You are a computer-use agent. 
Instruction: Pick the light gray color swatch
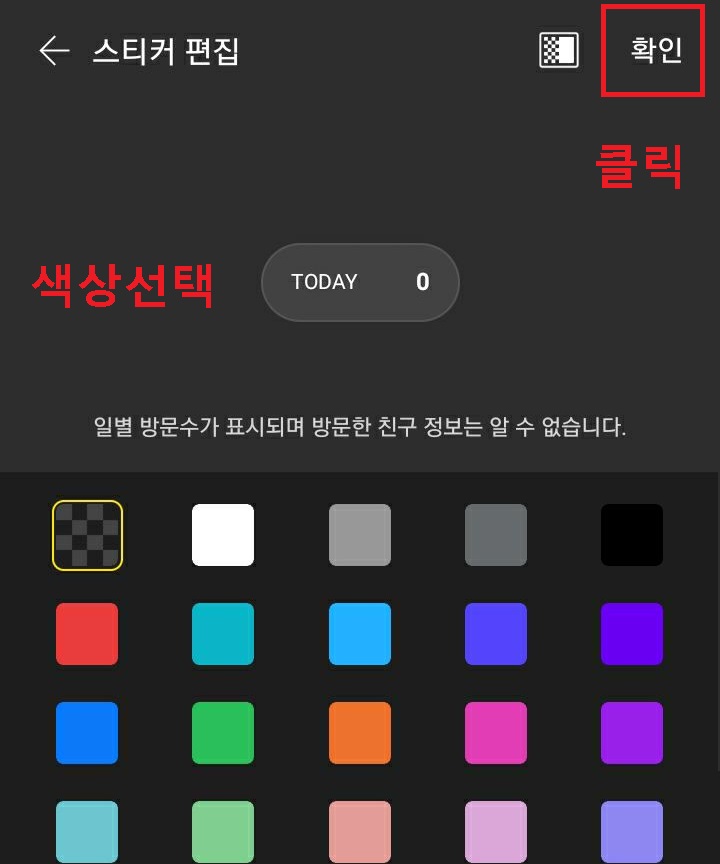[x=359, y=534]
